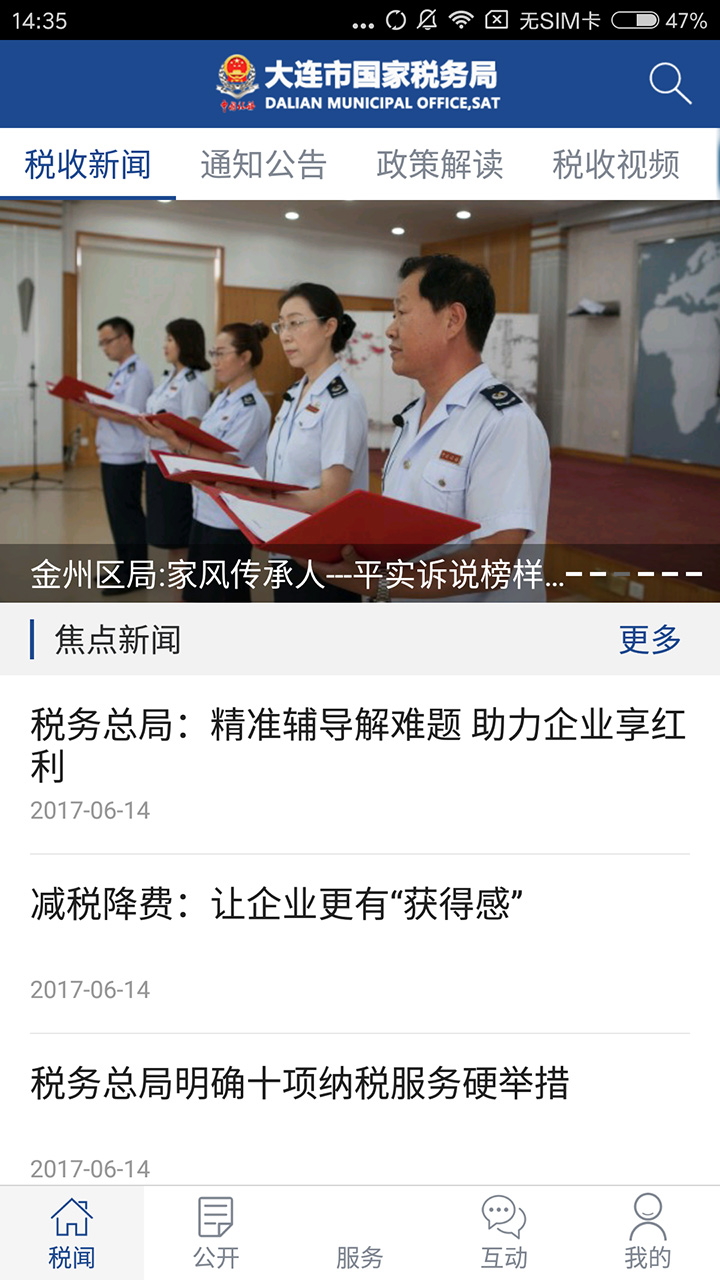The height and width of the screenshot is (1280, 720).
Task: Tap 更多 for more focus news
Action: pyautogui.click(x=650, y=639)
